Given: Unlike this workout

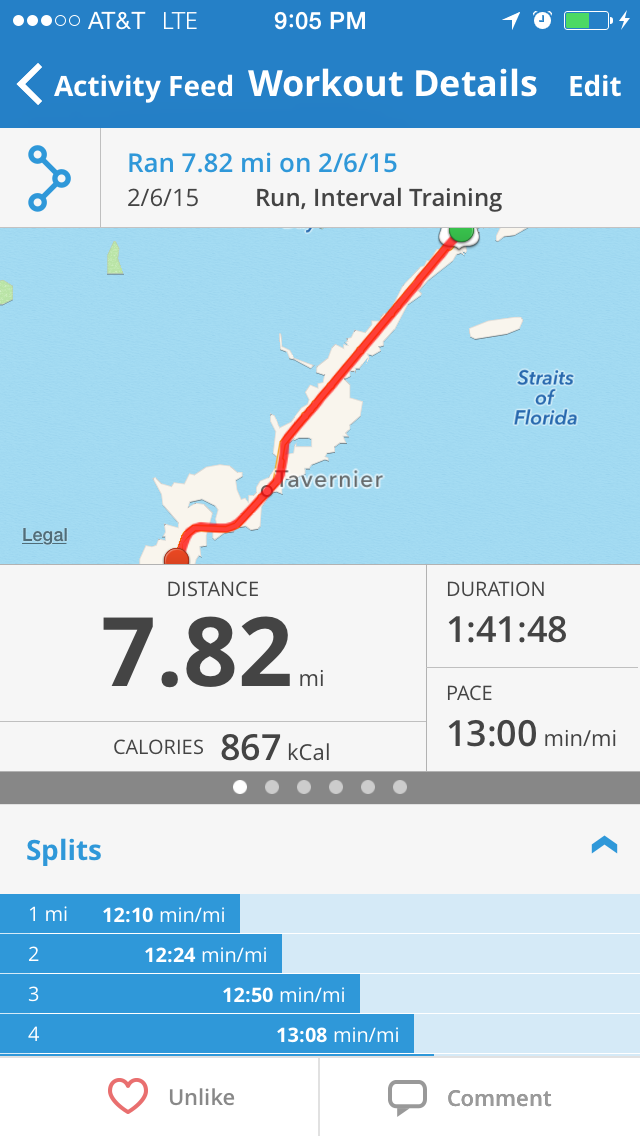Looking at the screenshot, I should (x=172, y=1097).
